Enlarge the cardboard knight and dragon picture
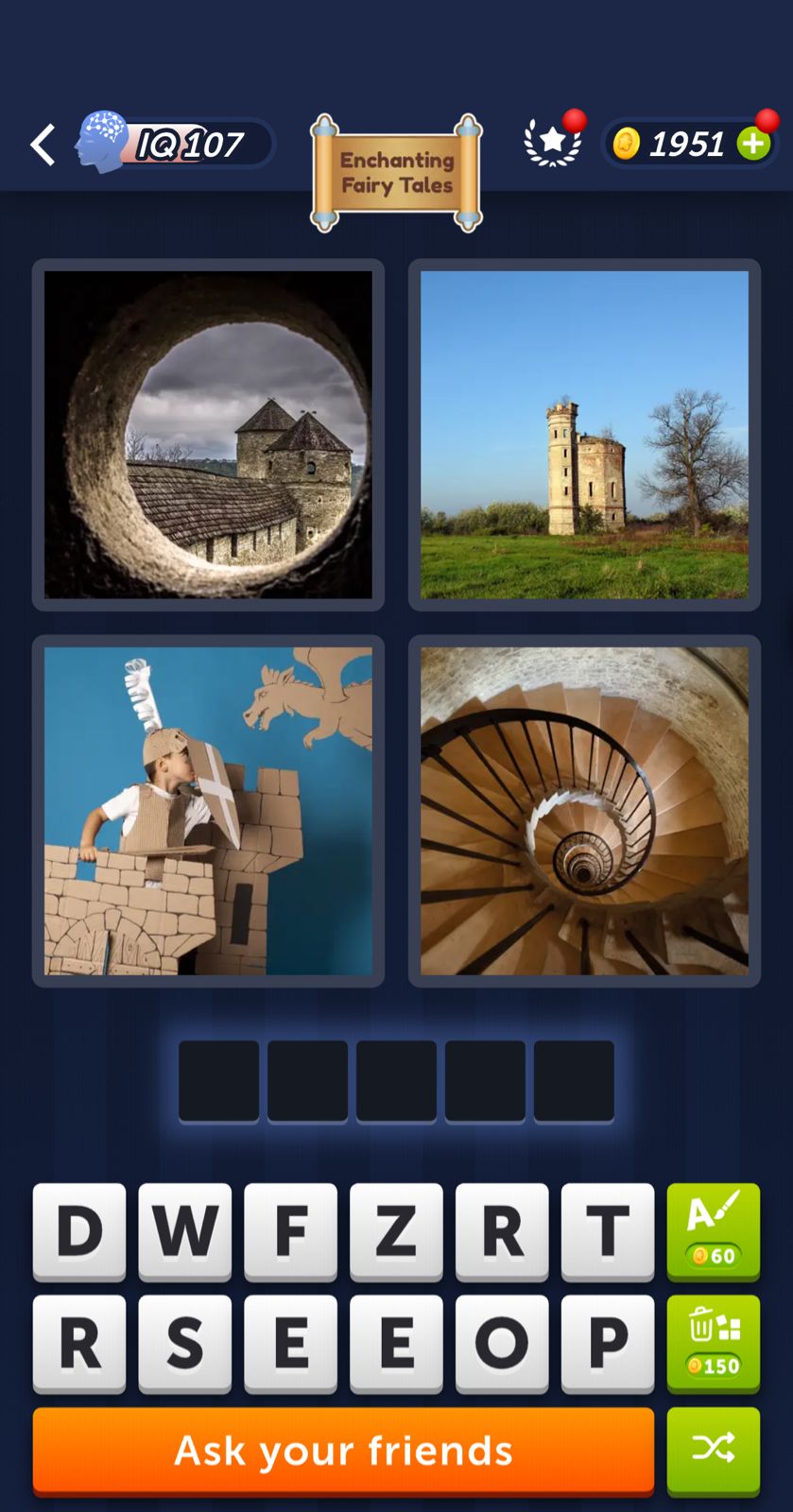The width and height of the screenshot is (793, 1512). click(208, 811)
